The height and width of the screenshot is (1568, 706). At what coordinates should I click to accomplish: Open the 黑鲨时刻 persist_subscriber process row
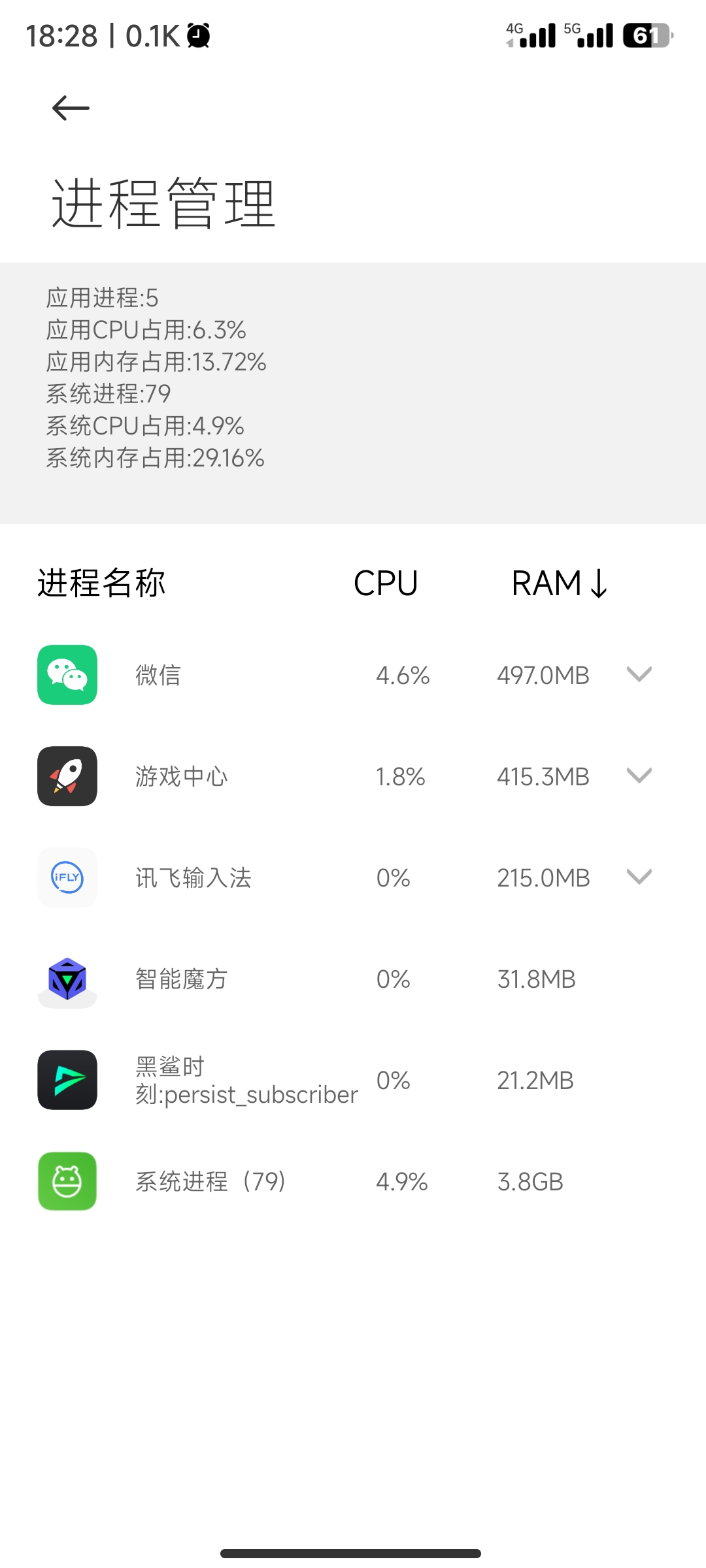tap(353, 1080)
